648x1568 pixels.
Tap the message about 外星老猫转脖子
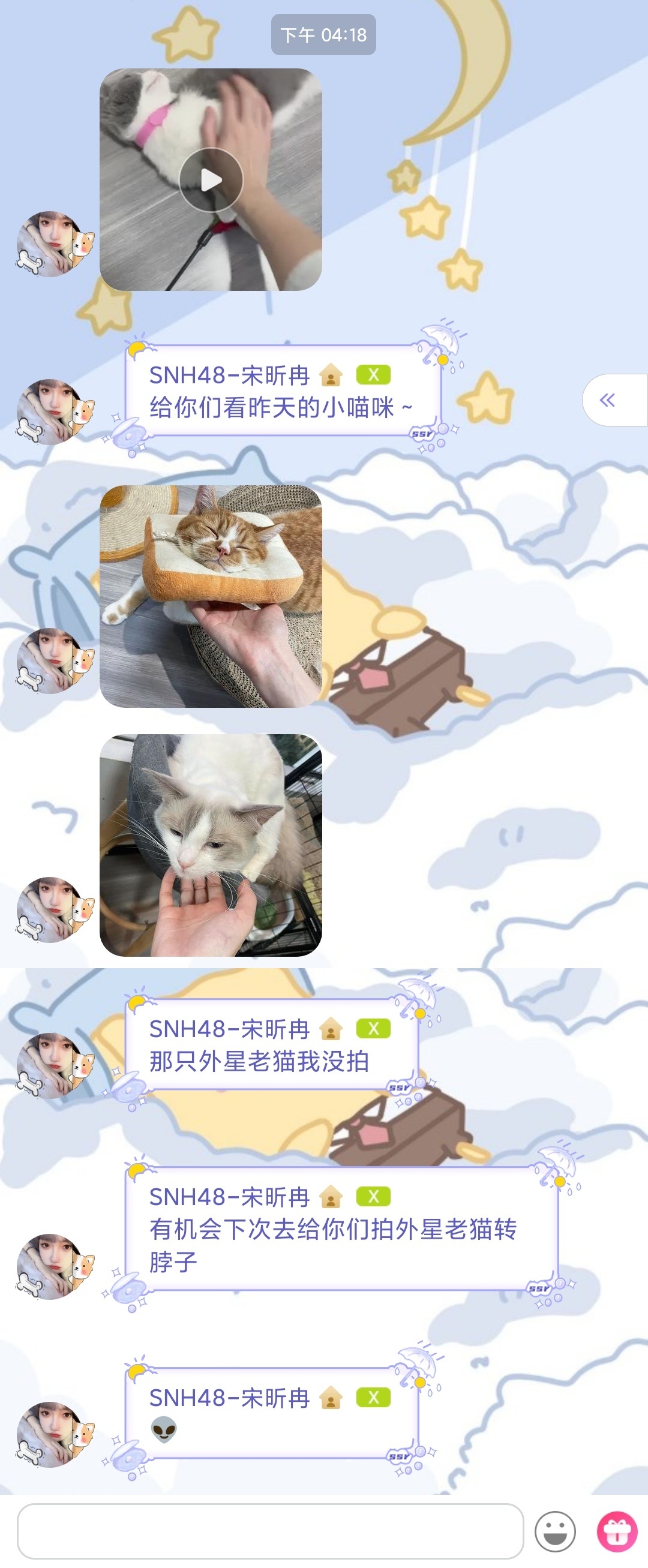click(341, 1228)
